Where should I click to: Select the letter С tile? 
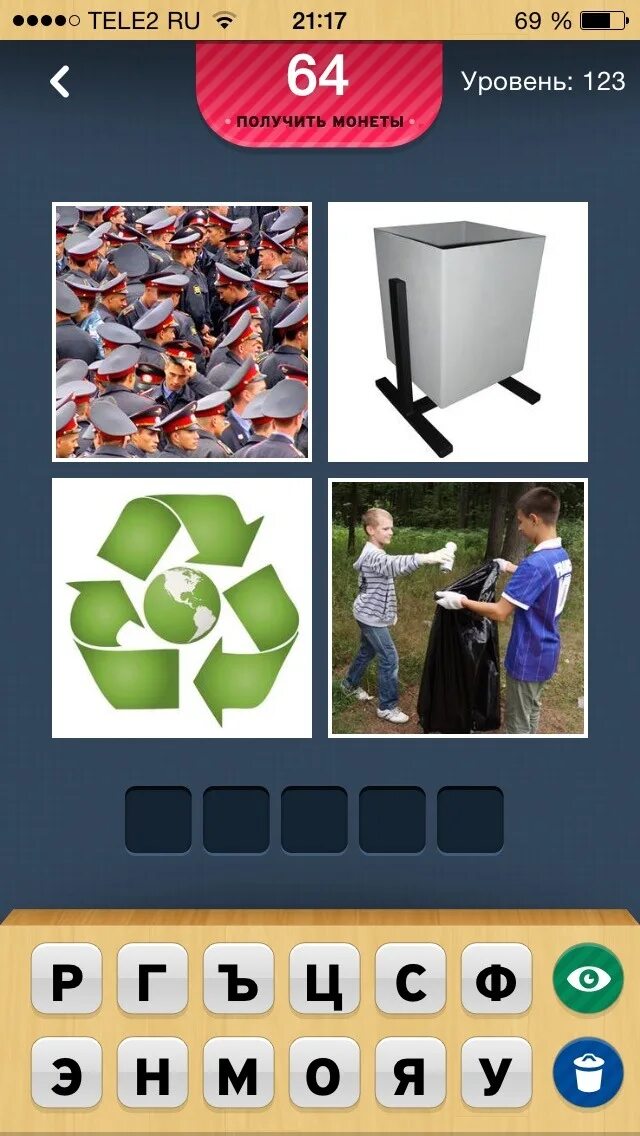(411, 979)
